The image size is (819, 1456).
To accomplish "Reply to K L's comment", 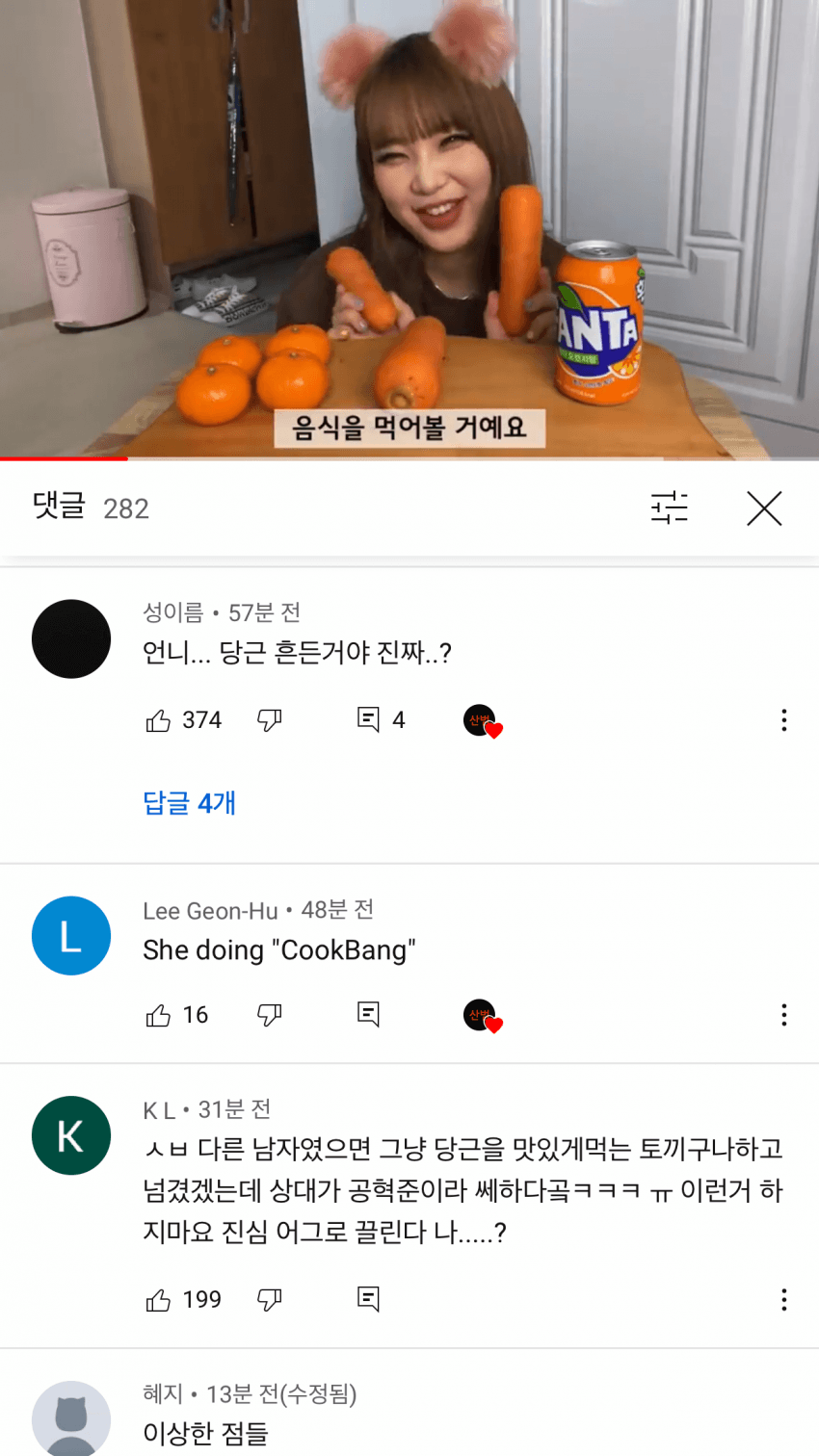I will (x=368, y=1299).
